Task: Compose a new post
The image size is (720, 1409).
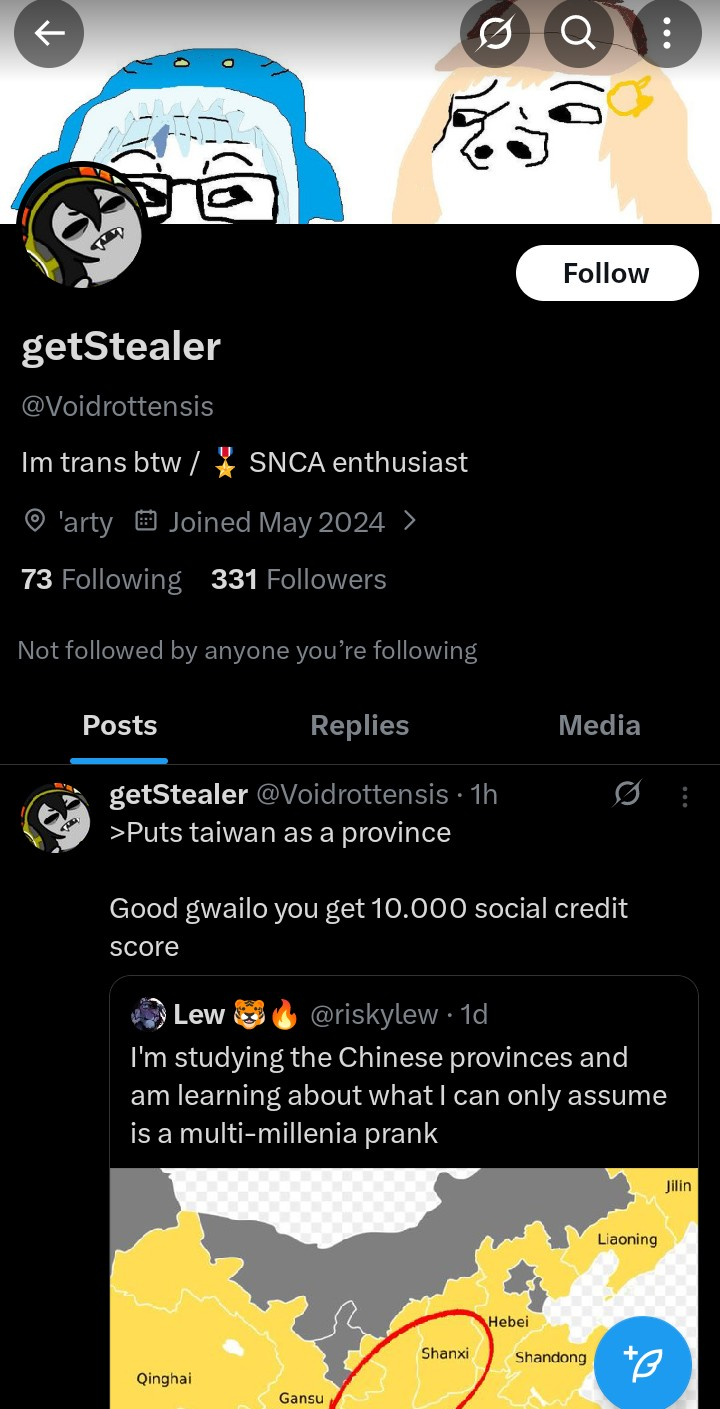Action: tap(643, 1363)
